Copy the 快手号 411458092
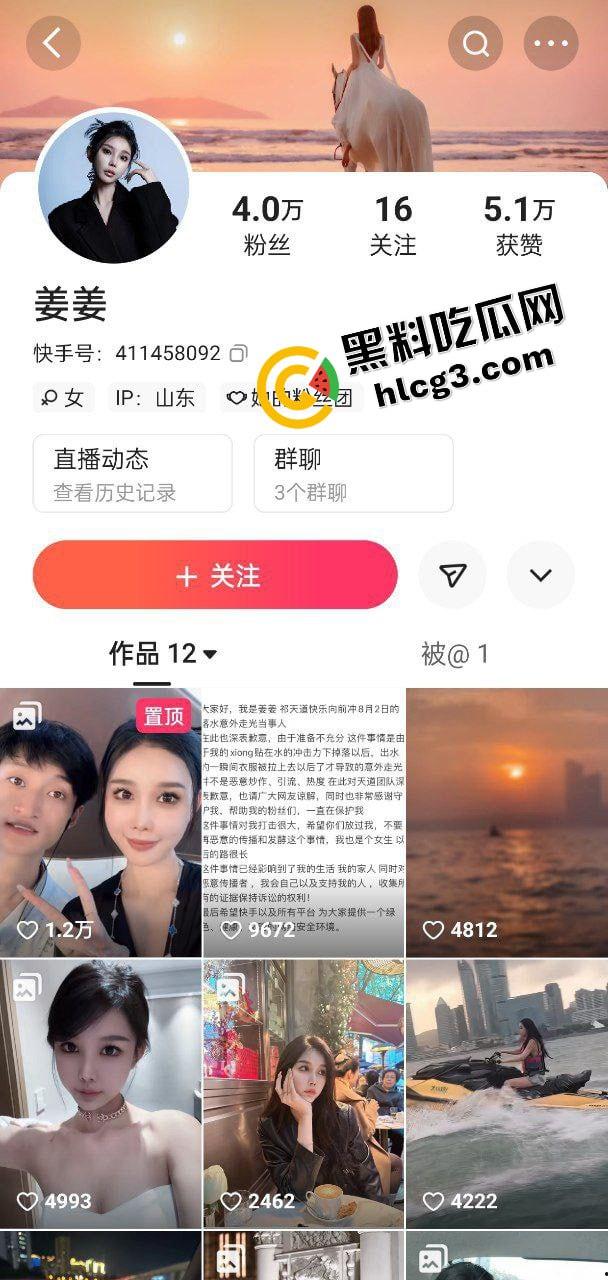The width and height of the screenshot is (608, 1280). tap(239, 353)
